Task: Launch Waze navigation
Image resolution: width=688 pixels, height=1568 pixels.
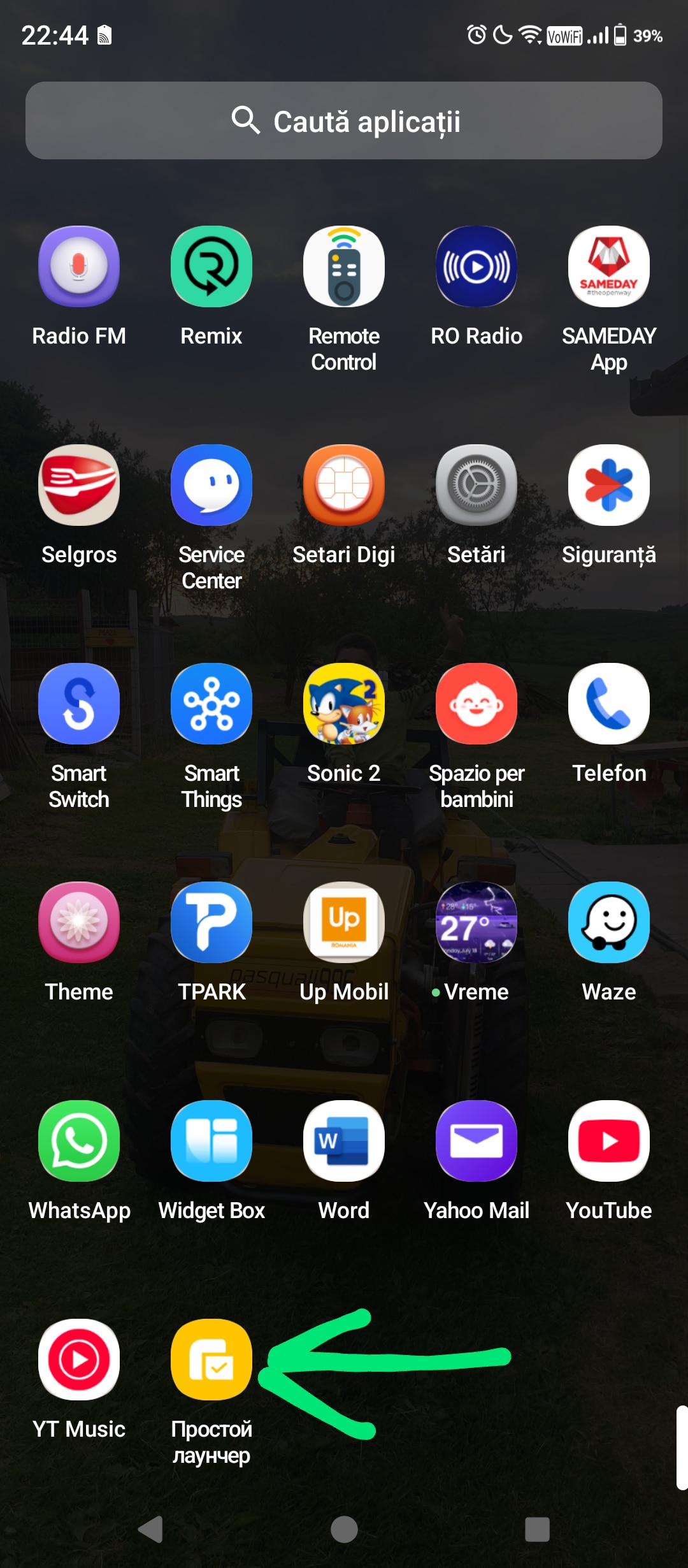Action: click(609, 922)
